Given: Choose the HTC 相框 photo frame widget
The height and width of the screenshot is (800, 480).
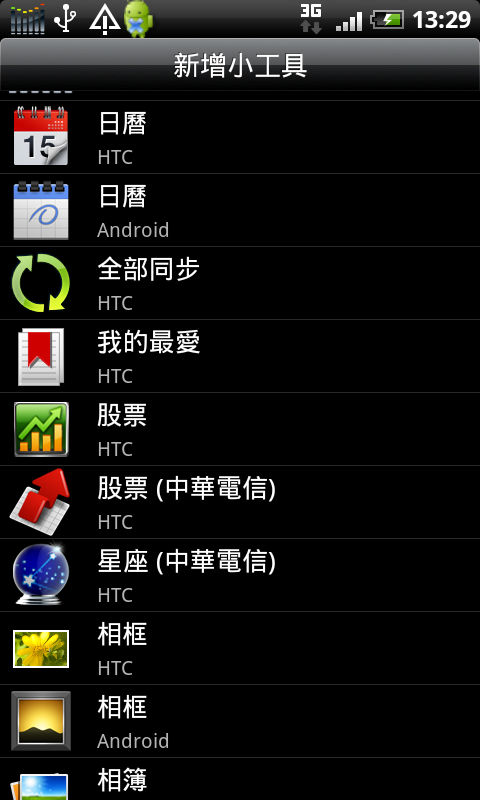Looking at the screenshot, I should click(x=240, y=648).
